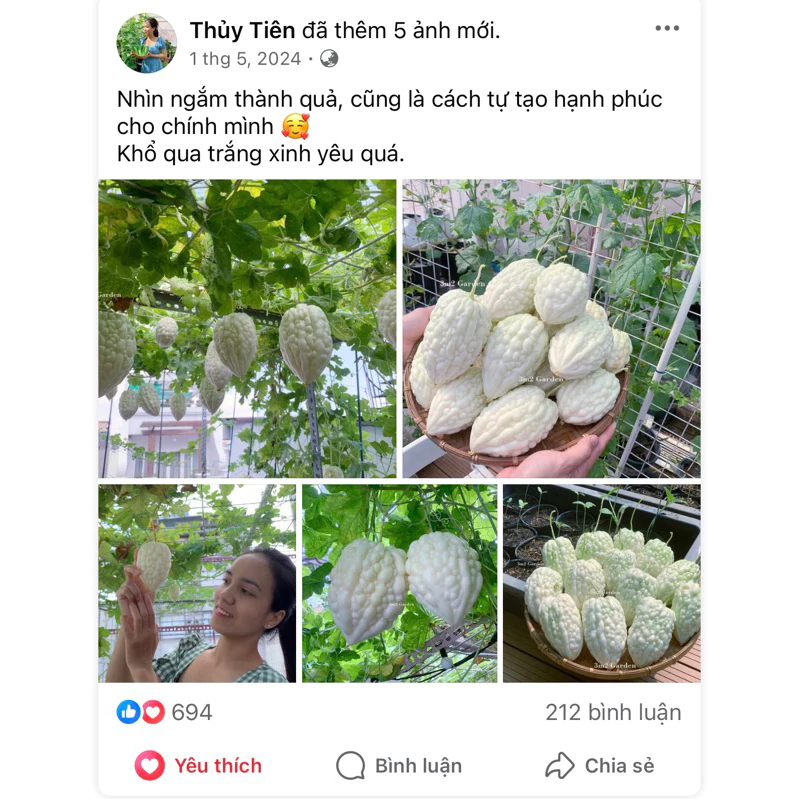Open photo of woman holding a white melon
The height and width of the screenshot is (799, 799).
(x=197, y=584)
